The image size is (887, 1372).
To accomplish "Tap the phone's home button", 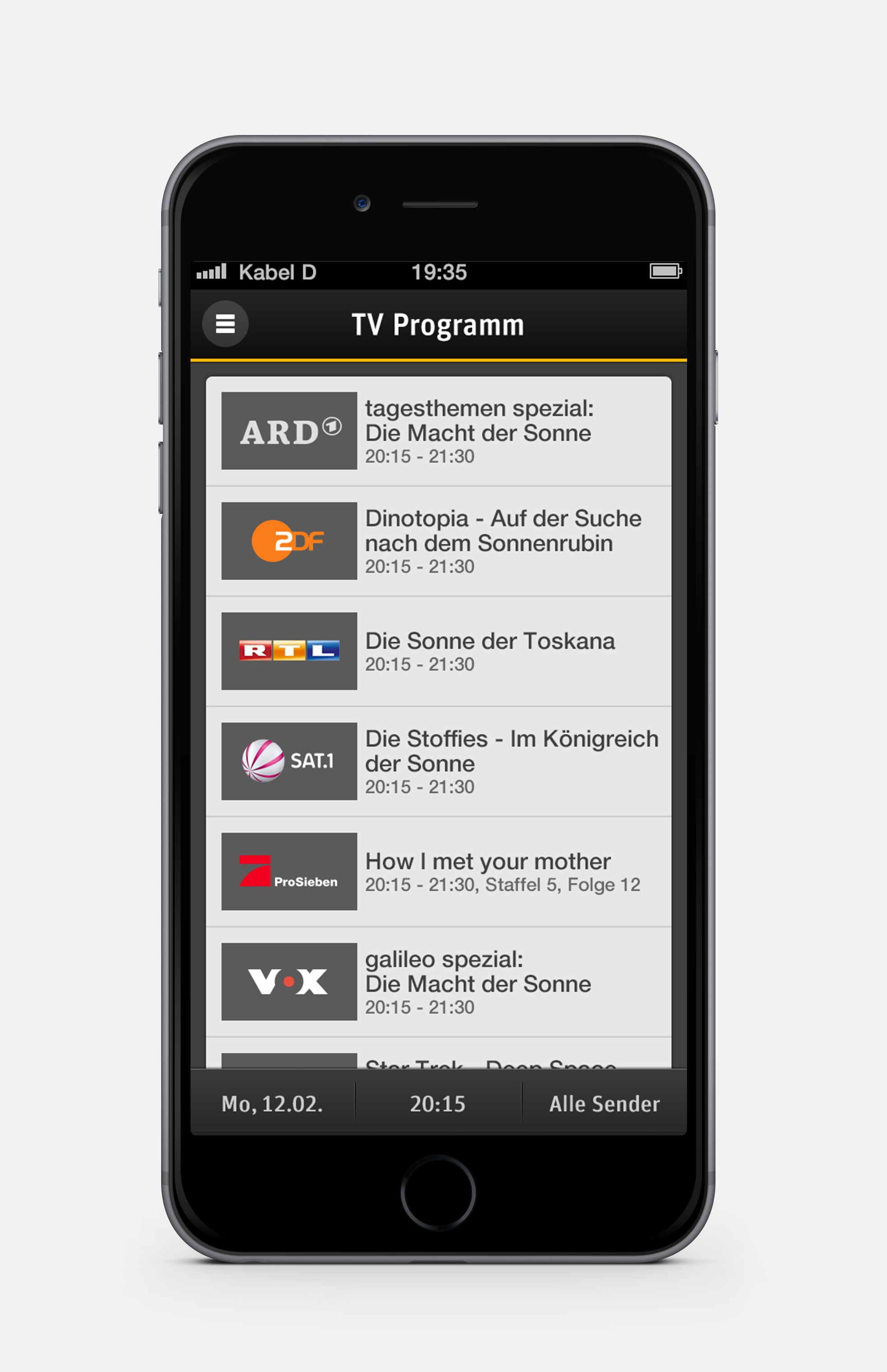I will [438, 1192].
